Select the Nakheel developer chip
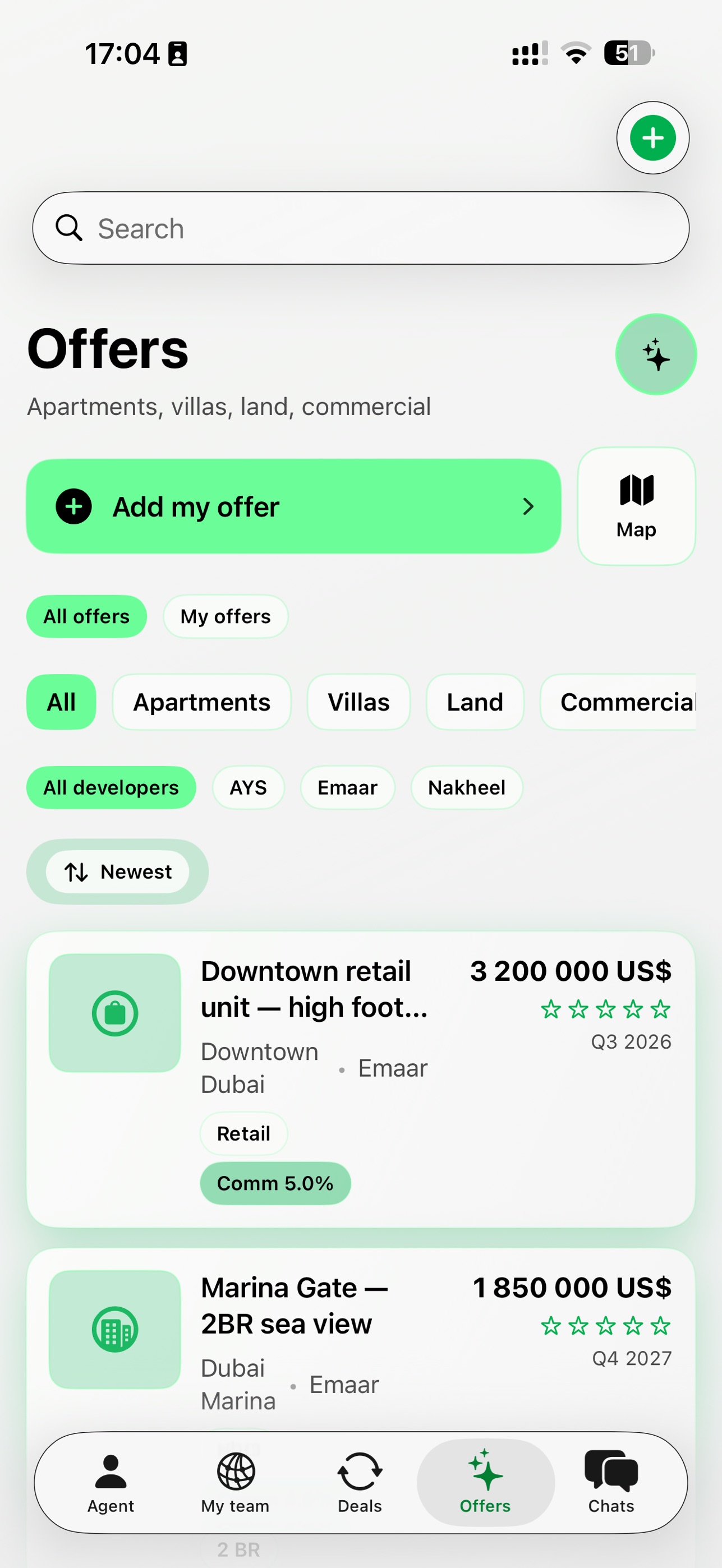Viewport: 722px width, 1568px height. click(466, 788)
